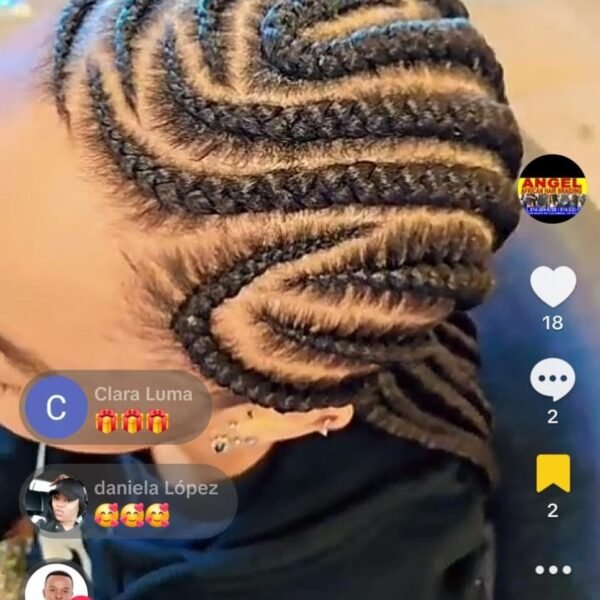Open the Angel creator profile avatar
600x600 pixels.
[552, 189]
